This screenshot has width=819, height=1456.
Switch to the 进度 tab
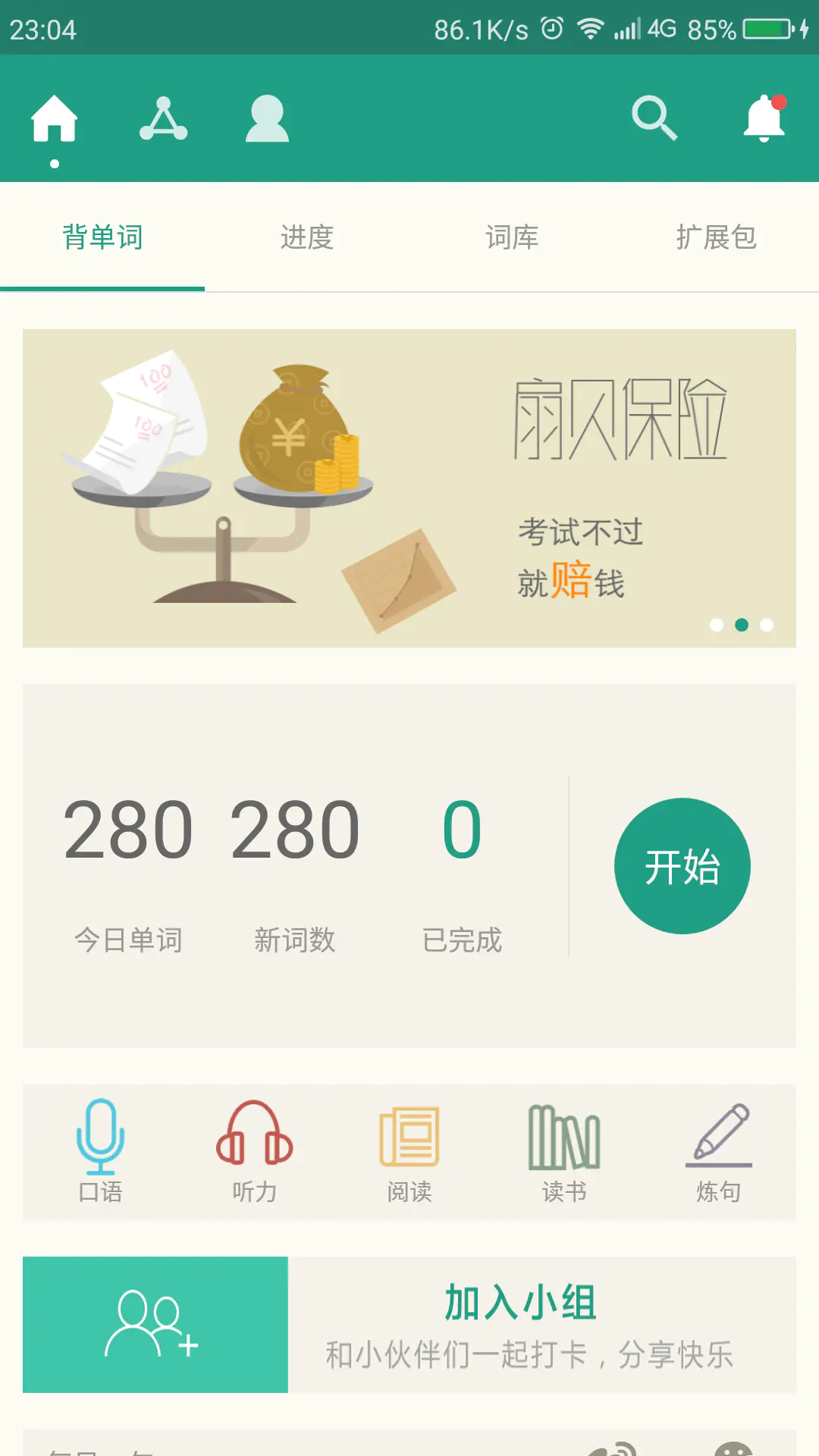pos(307,237)
